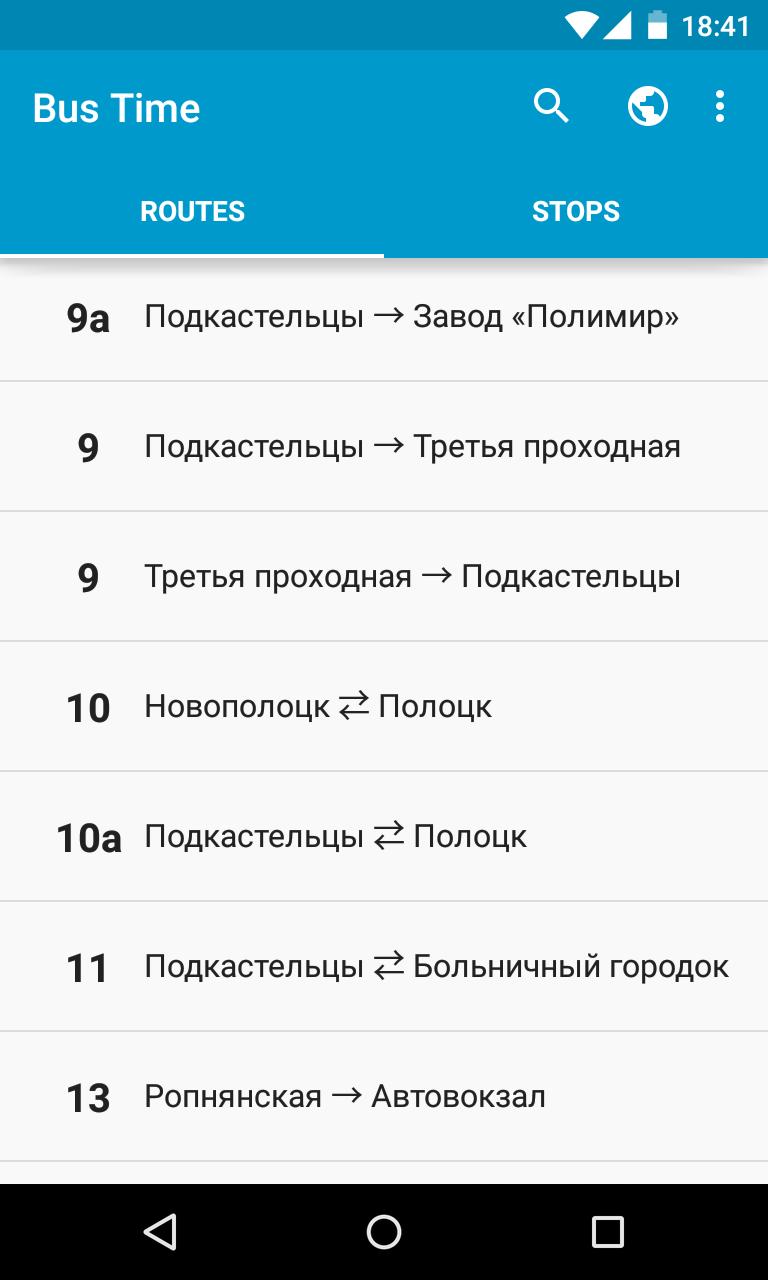Tap the system home button
This screenshot has width=768, height=1280.
pyautogui.click(x=384, y=1232)
